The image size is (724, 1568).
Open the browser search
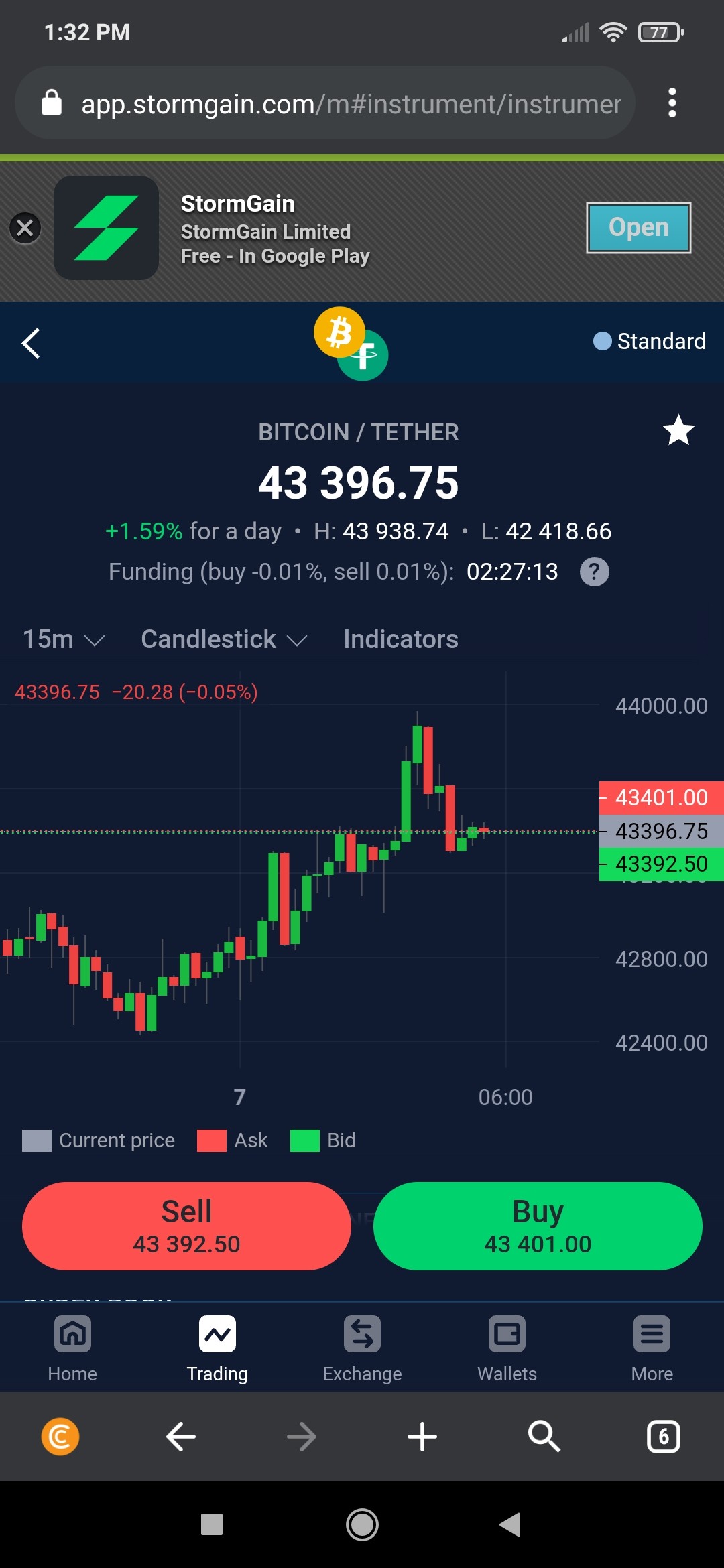coord(544,1437)
